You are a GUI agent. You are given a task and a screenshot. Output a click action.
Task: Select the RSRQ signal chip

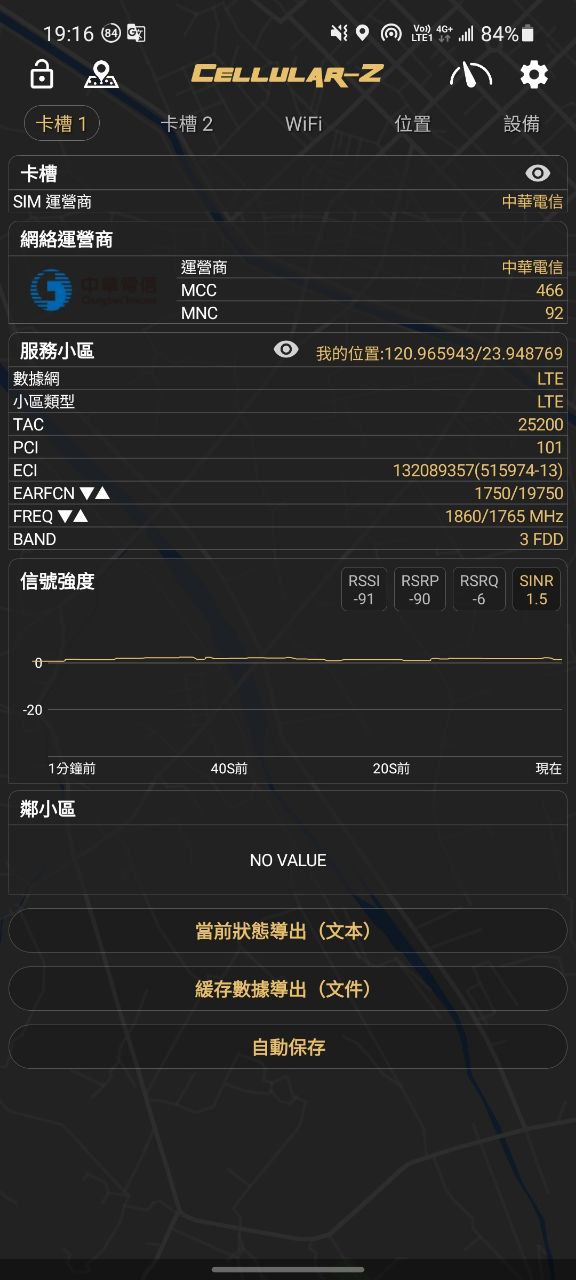coord(479,589)
